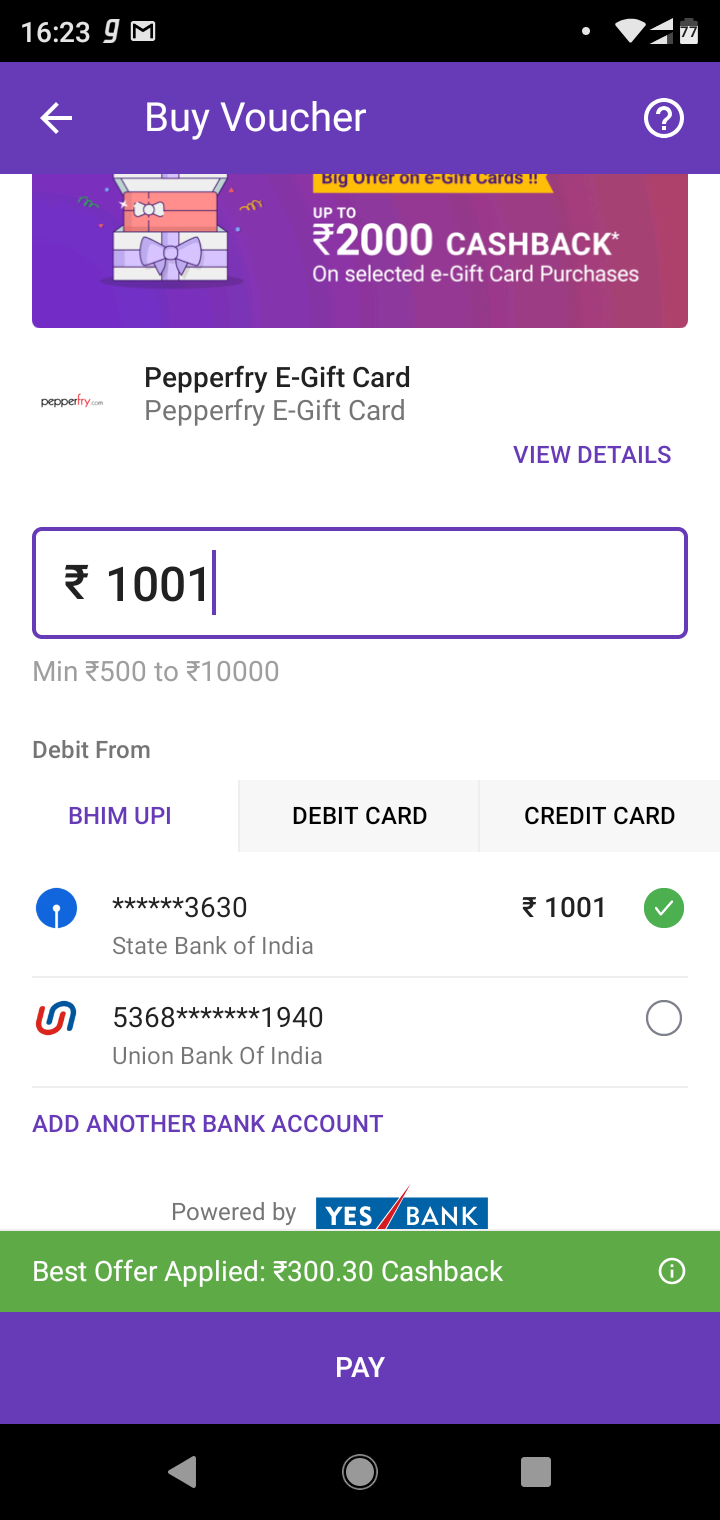Switch to the BHIM UPI tab
The height and width of the screenshot is (1520, 720).
120,816
